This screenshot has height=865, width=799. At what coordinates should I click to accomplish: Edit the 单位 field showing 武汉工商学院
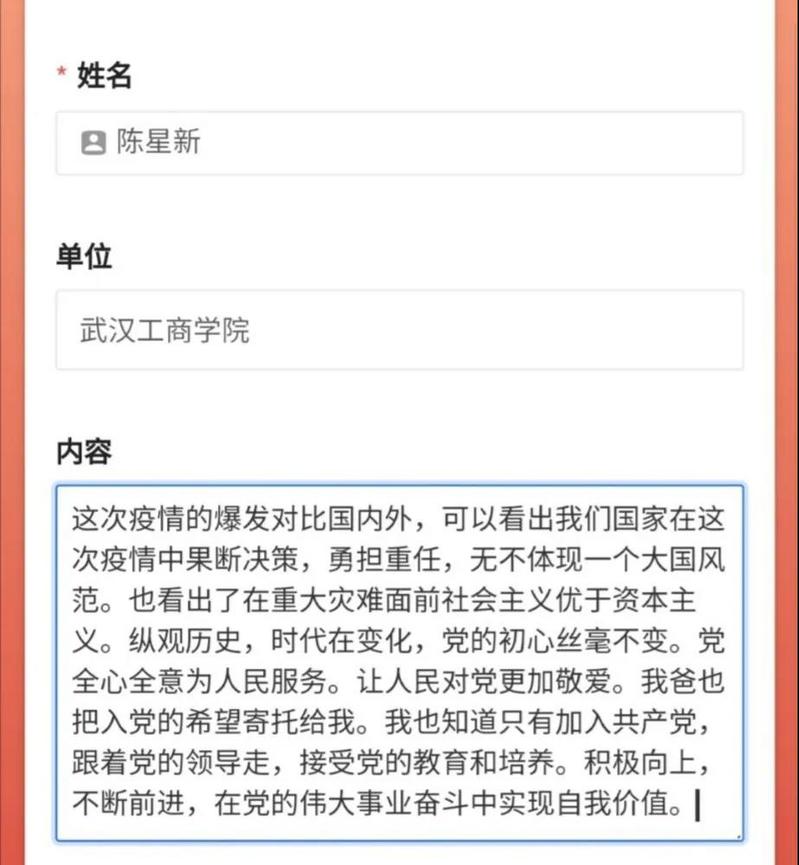pos(400,330)
